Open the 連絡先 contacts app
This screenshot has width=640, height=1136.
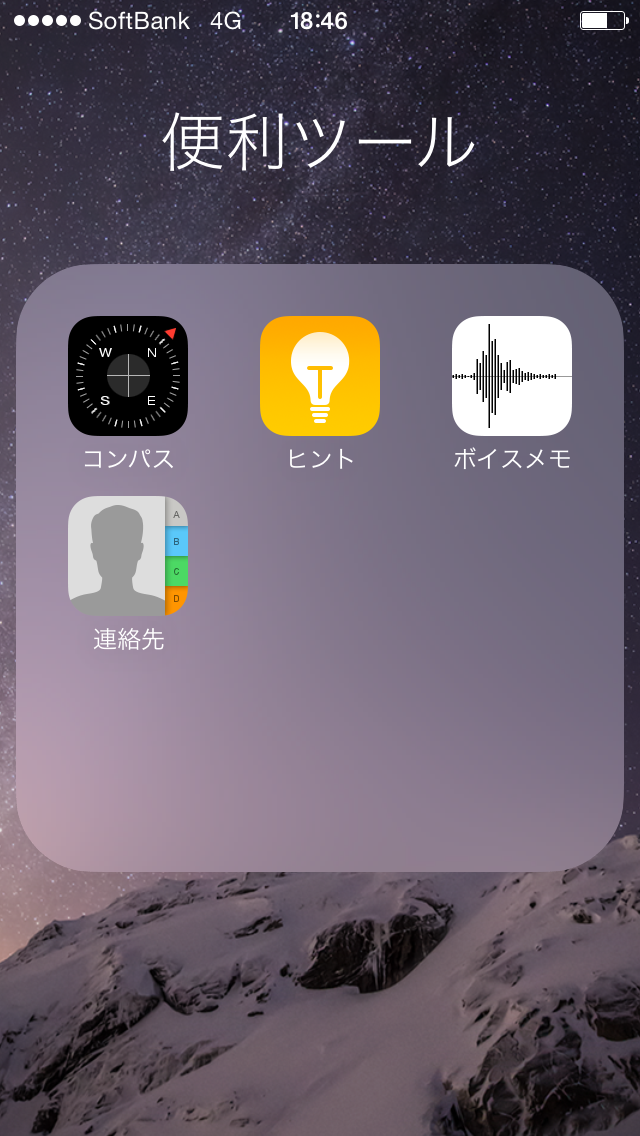128,556
